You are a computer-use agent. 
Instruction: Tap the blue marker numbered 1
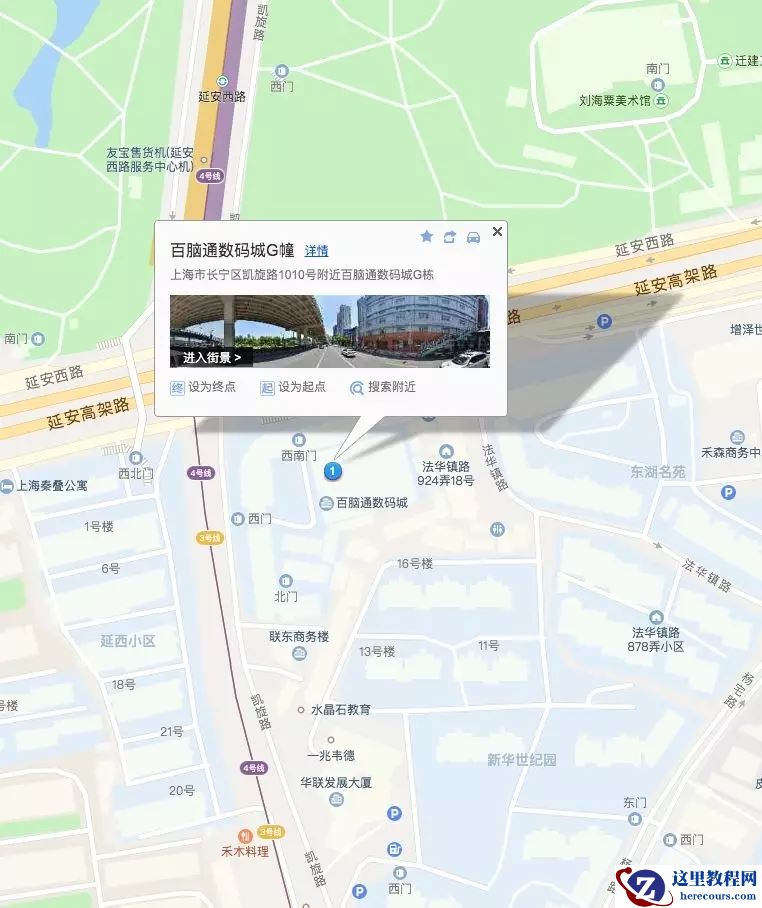pos(333,470)
